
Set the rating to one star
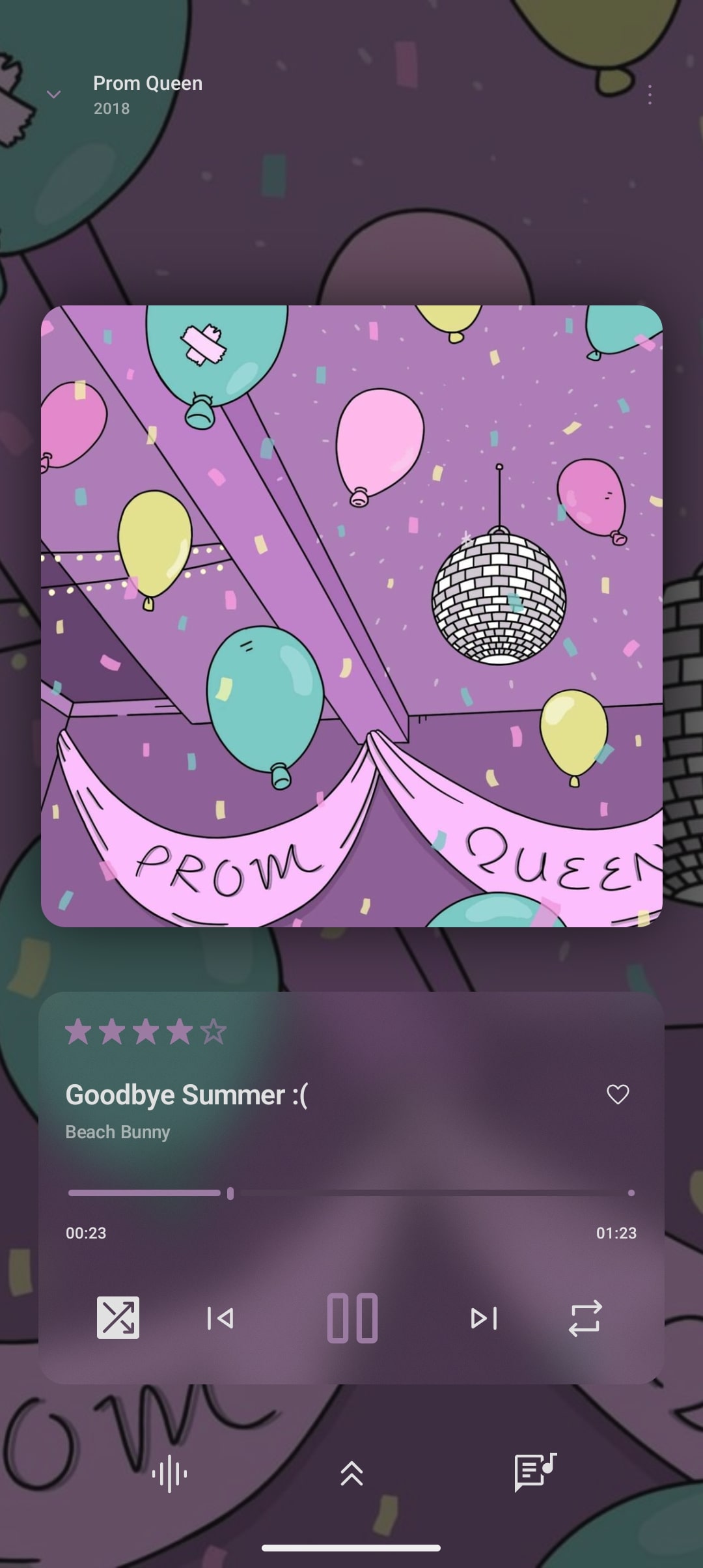pos(78,1032)
